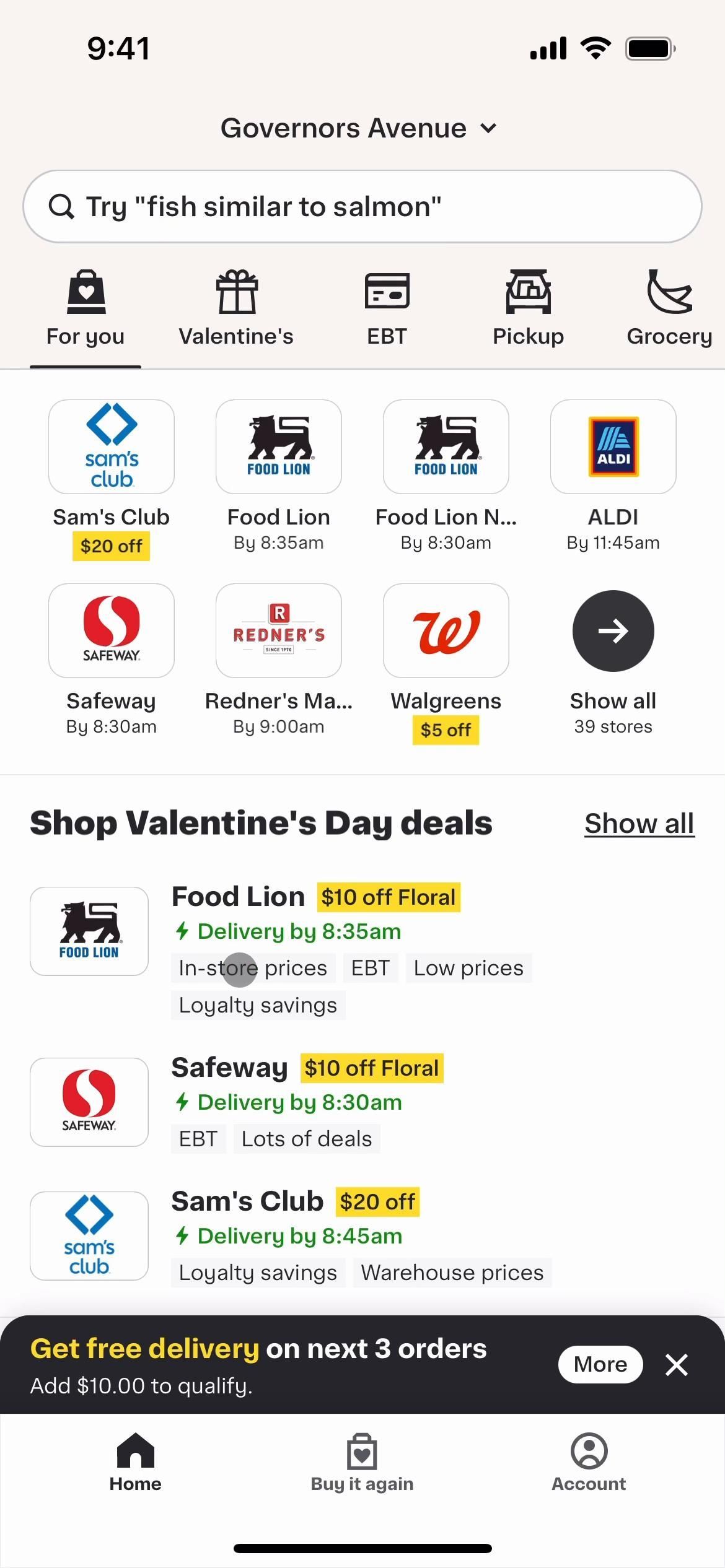This screenshot has width=725, height=1568.
Task: Open the Walgreens store tile
Action: [446, 630]
